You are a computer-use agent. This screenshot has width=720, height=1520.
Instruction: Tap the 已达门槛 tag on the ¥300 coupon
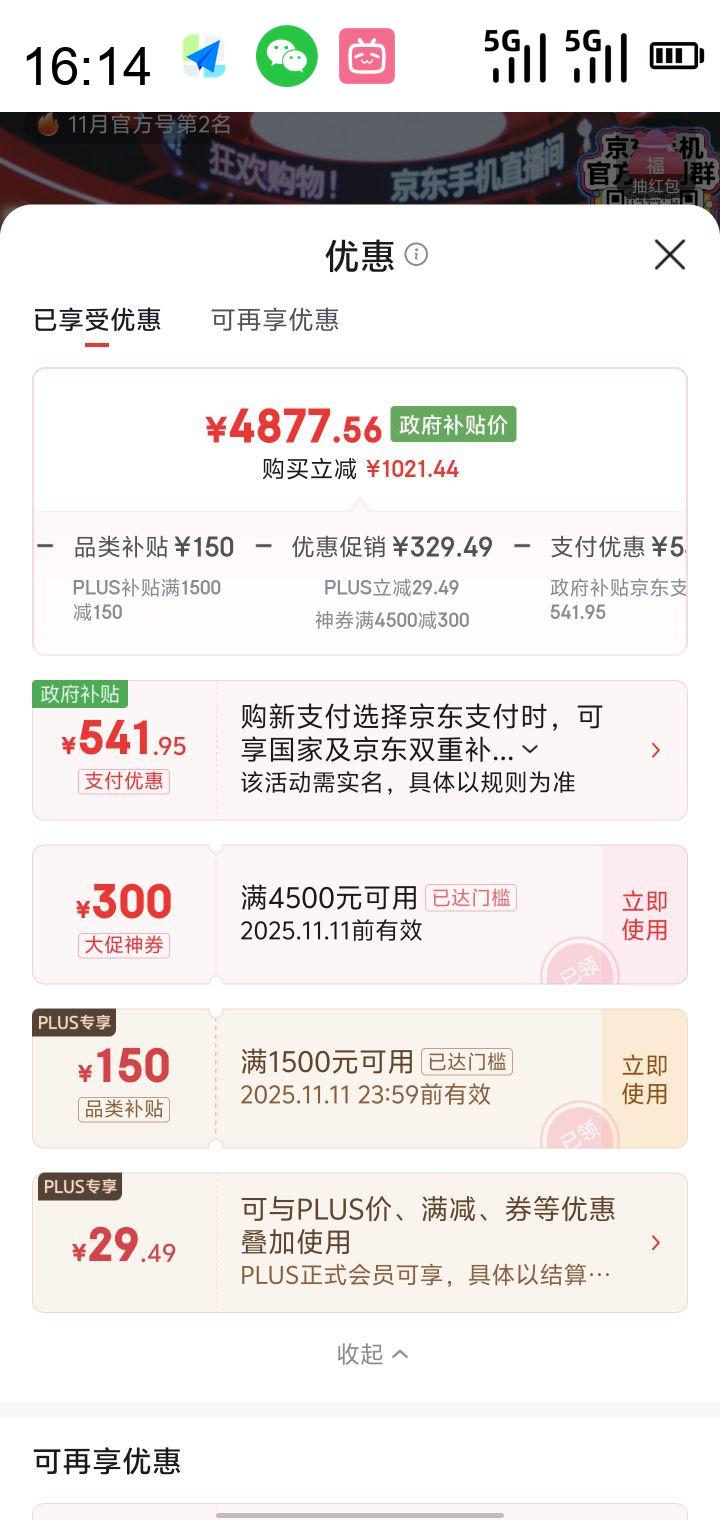coord(472,897)
